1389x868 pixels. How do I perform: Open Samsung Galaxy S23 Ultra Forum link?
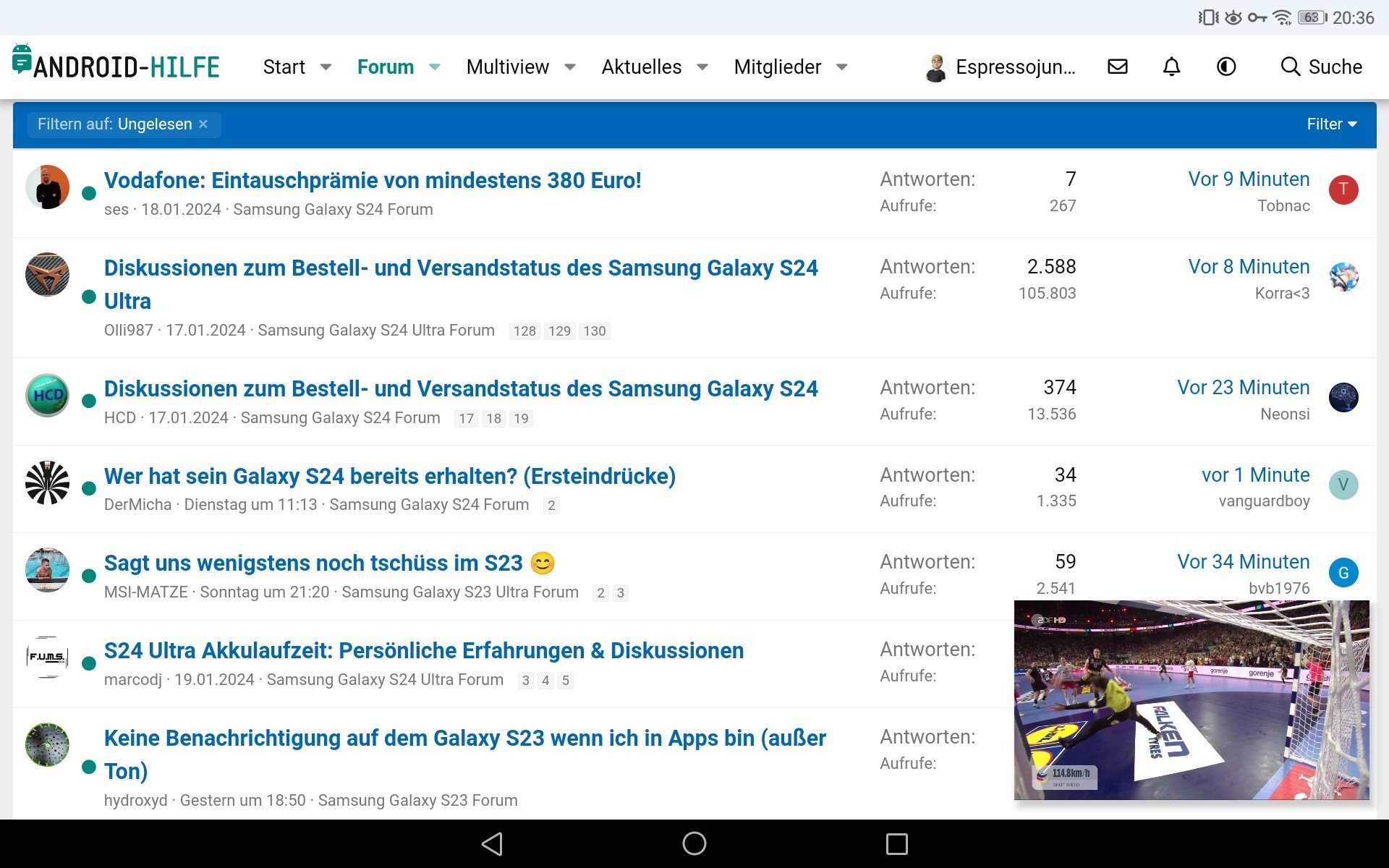point(460,592)
